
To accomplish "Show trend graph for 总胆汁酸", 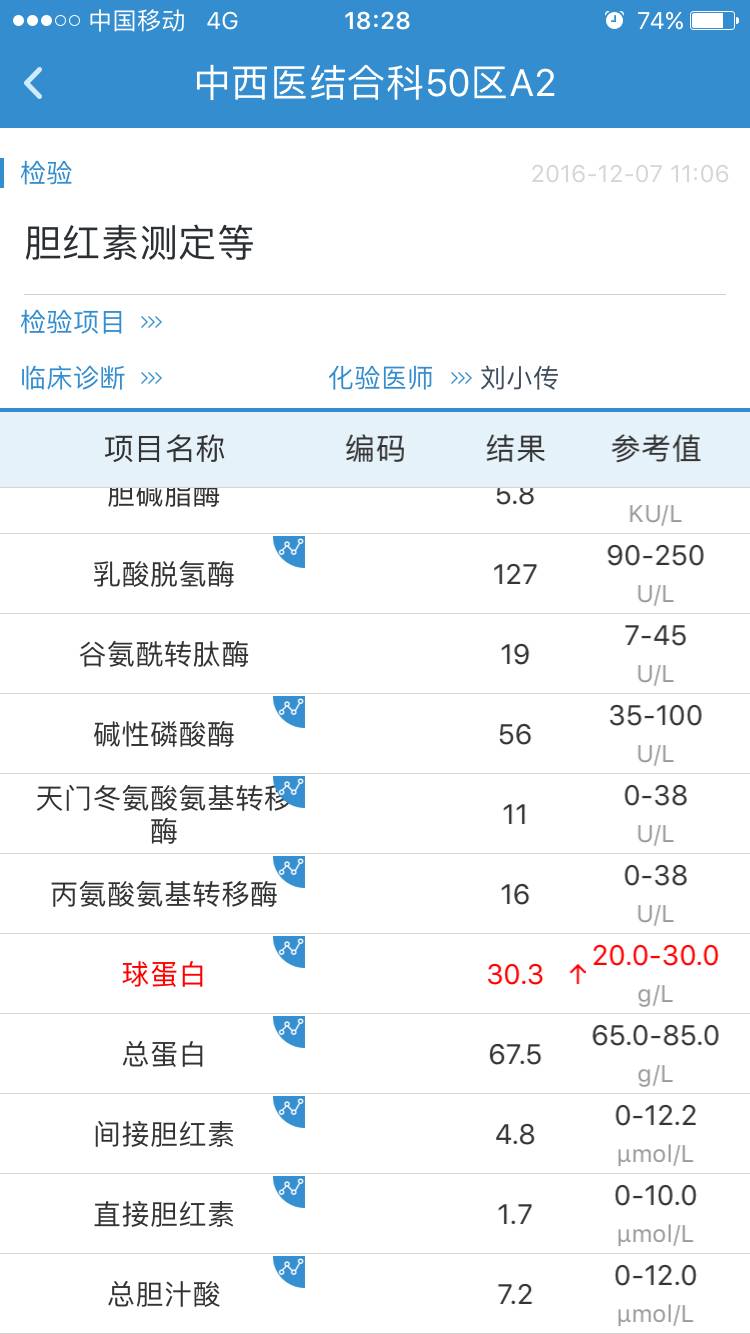I will [291, 1269].
